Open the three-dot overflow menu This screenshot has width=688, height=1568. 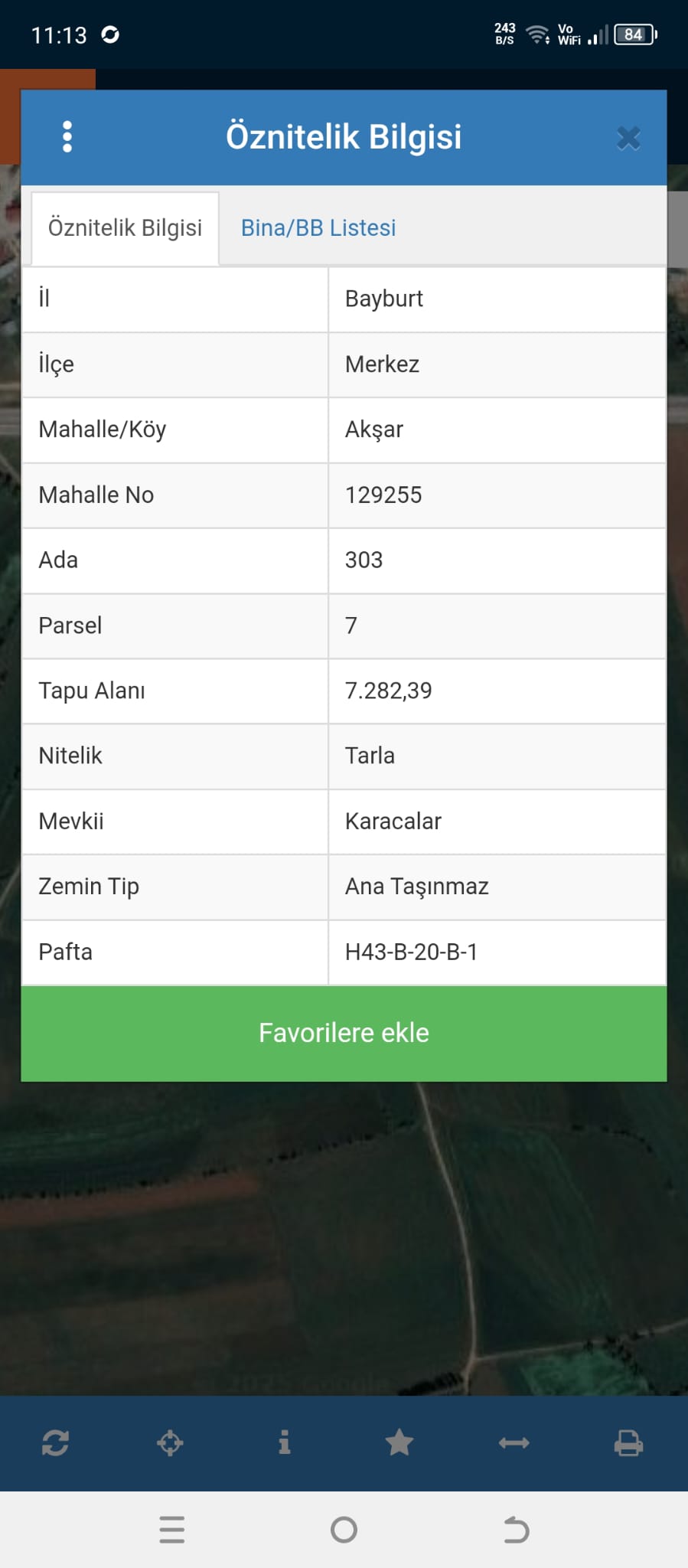pos(67,137)
